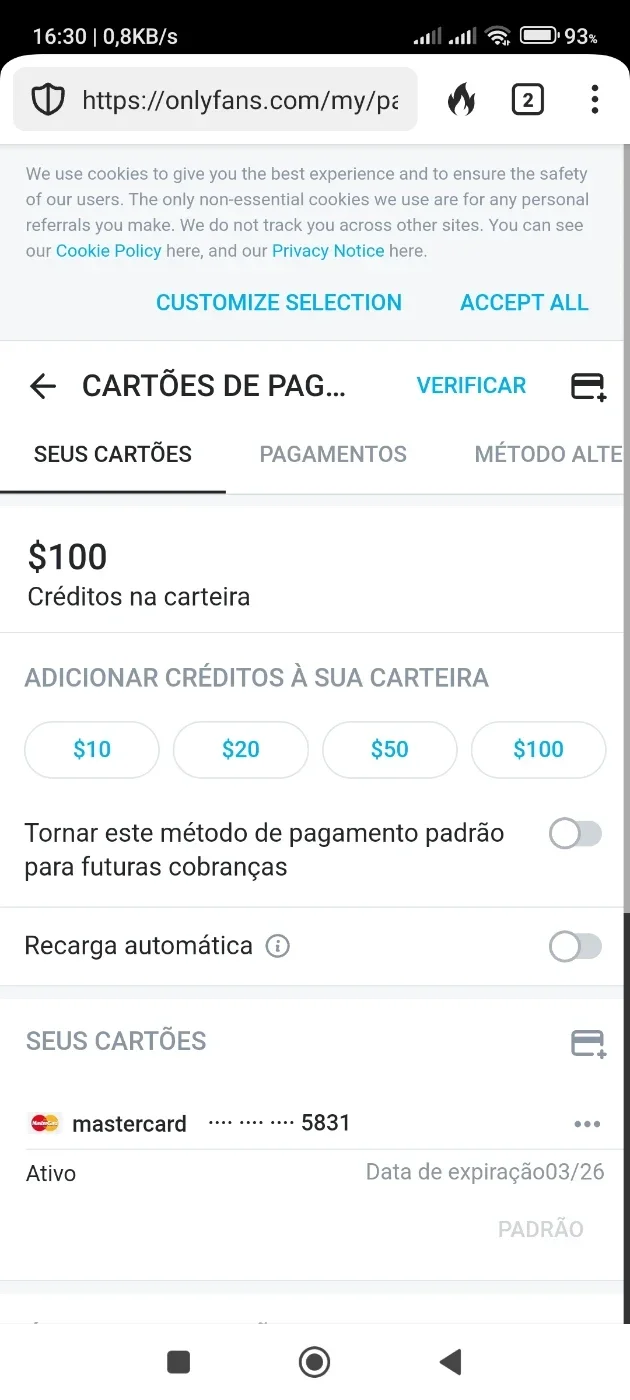Screen dimensions: 630x1400
Task: Tap the VERIFICAR link in header
Action: (471, 385)
